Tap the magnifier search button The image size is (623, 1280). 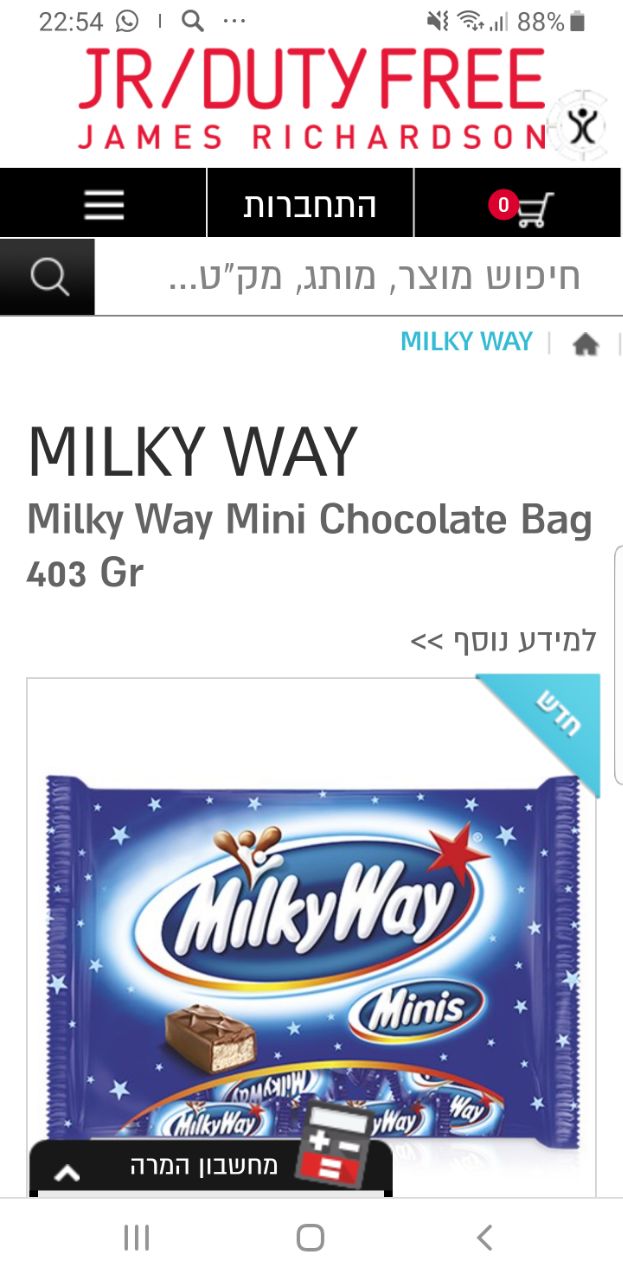click(x=48, y=277)
